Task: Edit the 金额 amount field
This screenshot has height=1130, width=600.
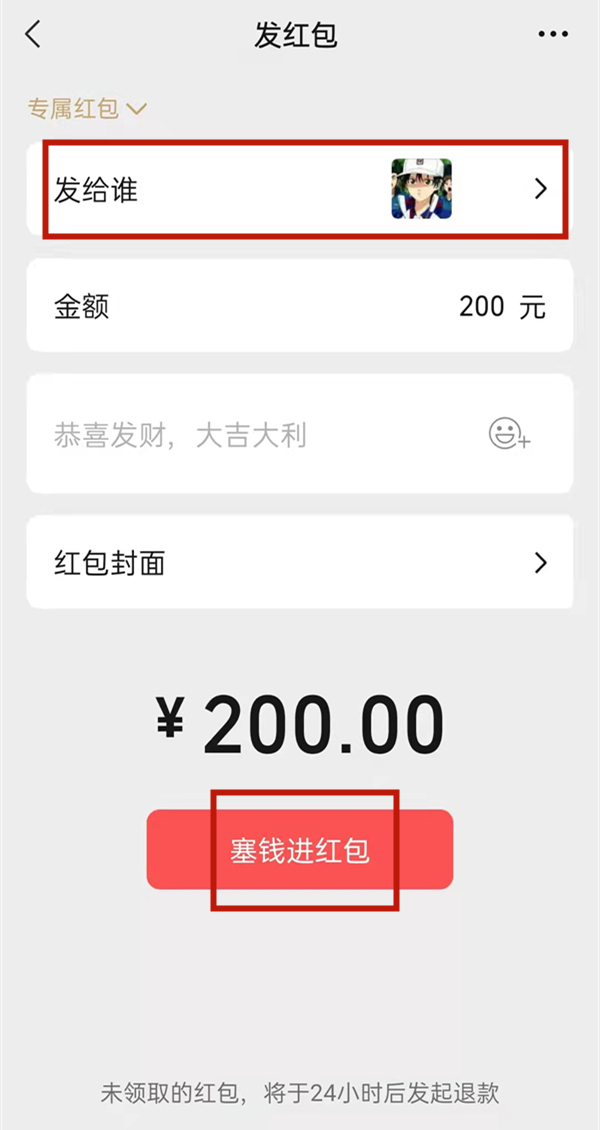Action: click(x=480, y=306)
